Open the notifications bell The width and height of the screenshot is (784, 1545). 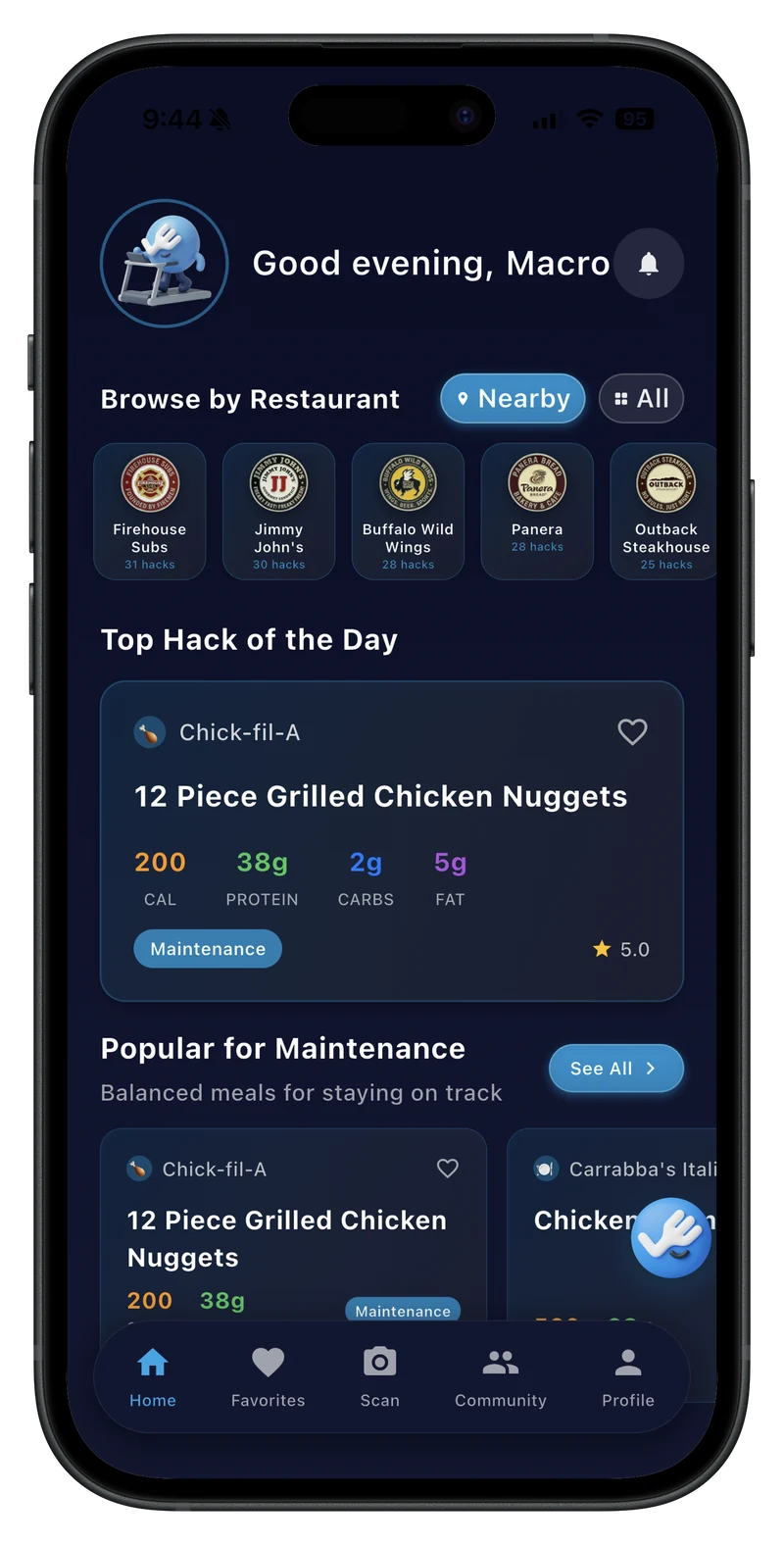(648, 264)
